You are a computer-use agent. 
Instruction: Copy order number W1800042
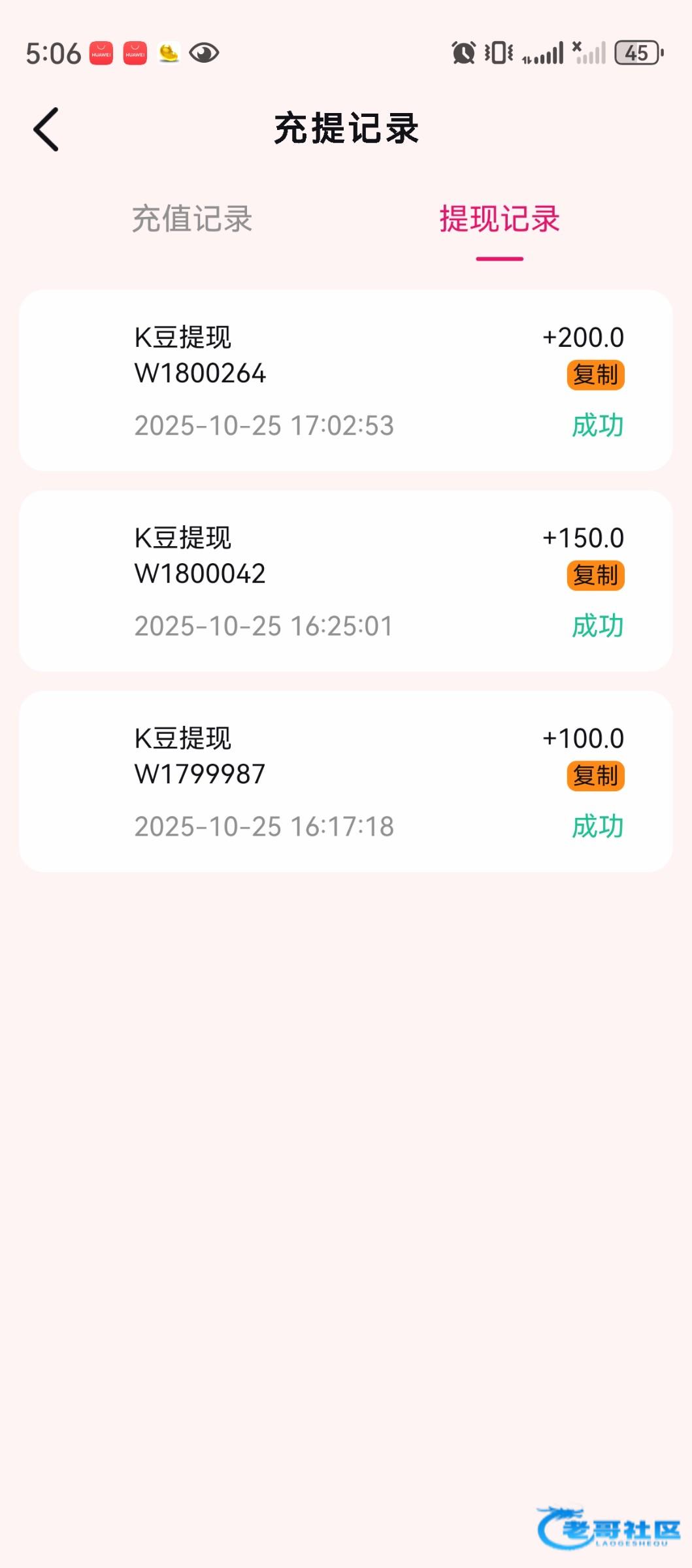tap(595, 576)
